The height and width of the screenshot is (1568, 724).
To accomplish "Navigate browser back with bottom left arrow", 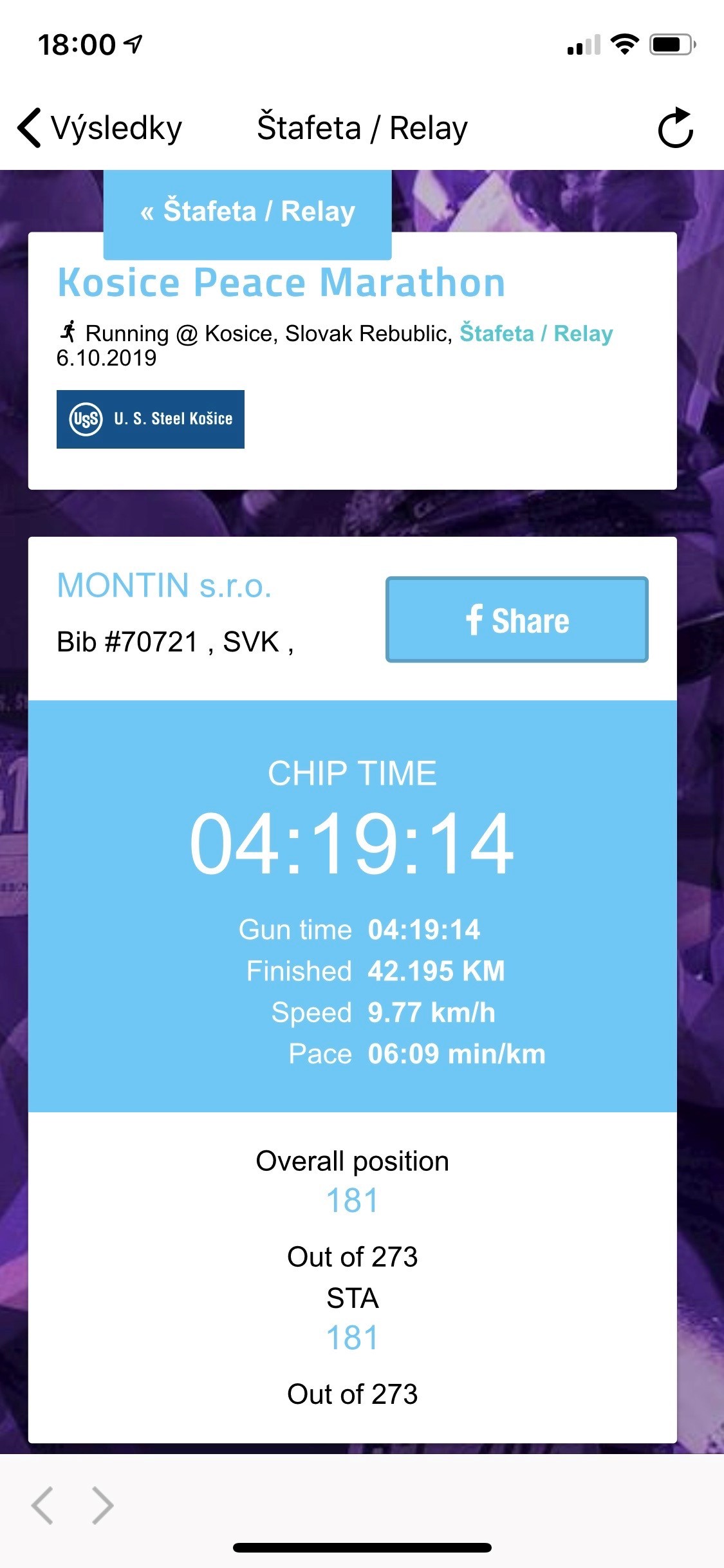I will tap(43, 1505).
